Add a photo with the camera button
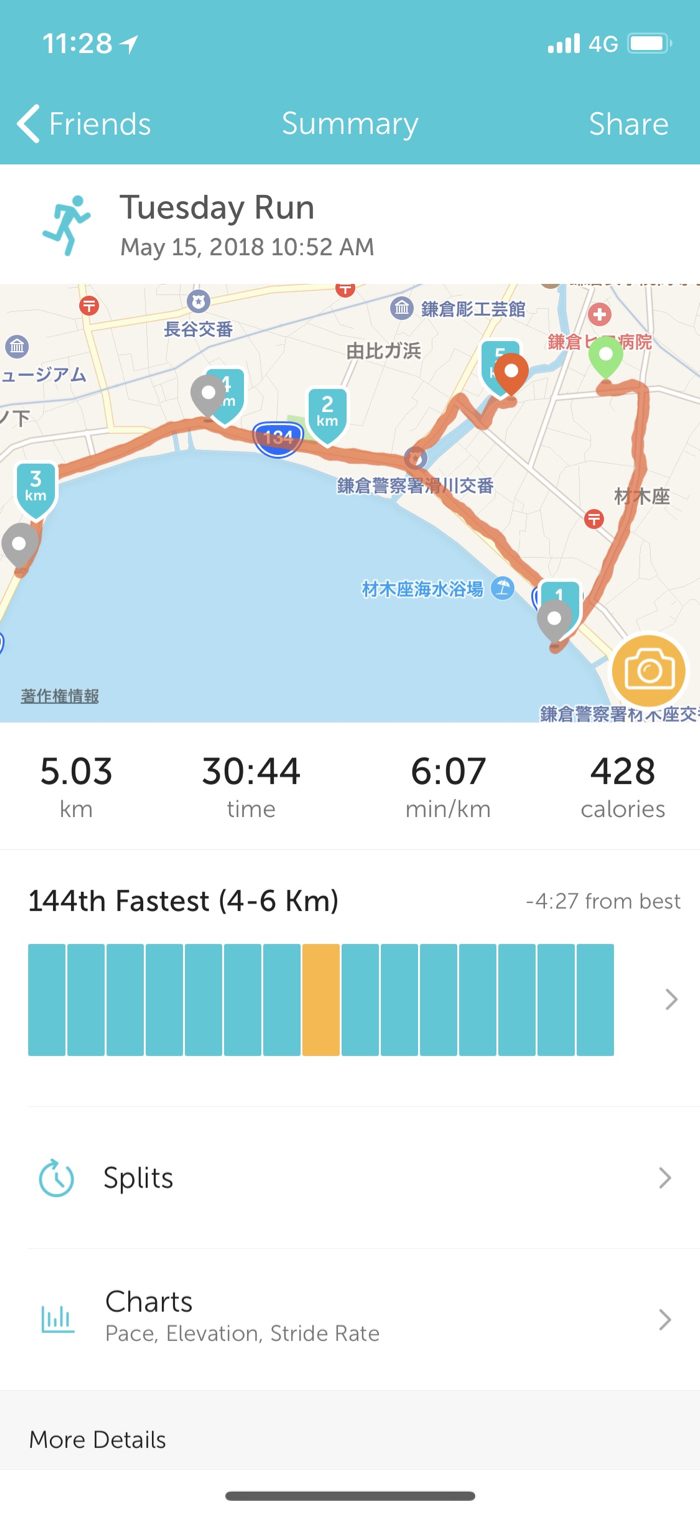 coord(649,670)
